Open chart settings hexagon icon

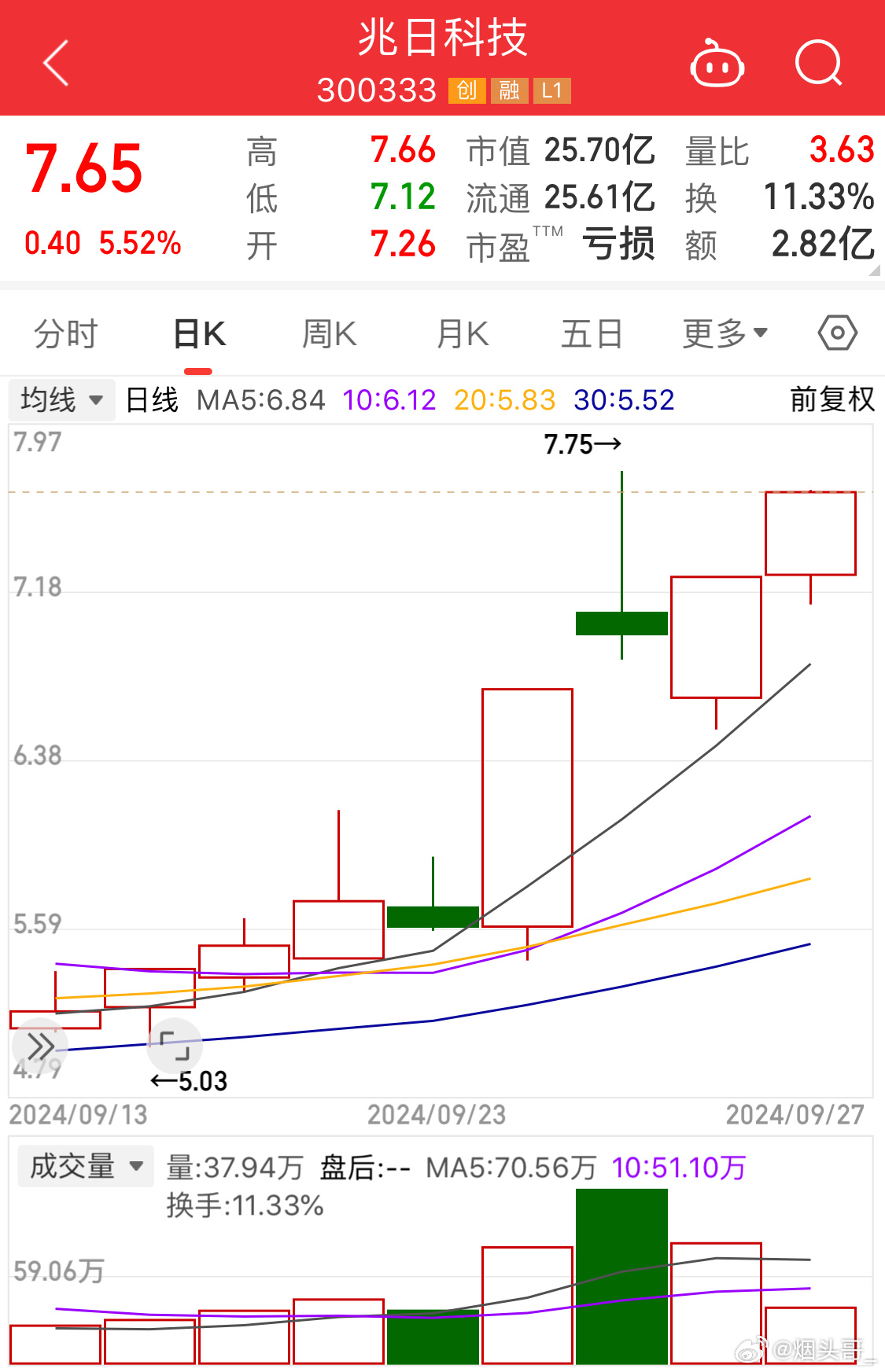point(837,333)
